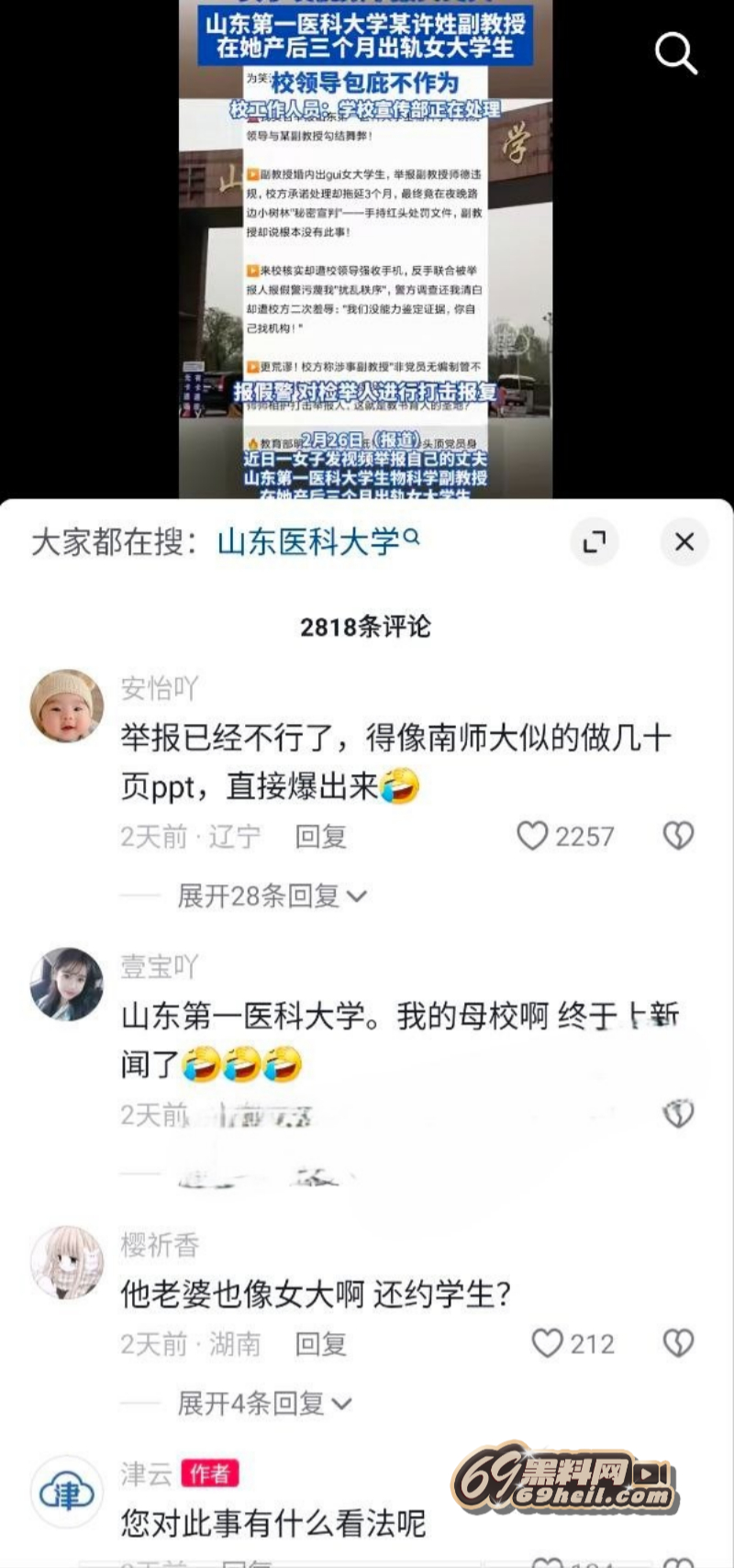Open the search magnifier icon

tap(676, 53)
